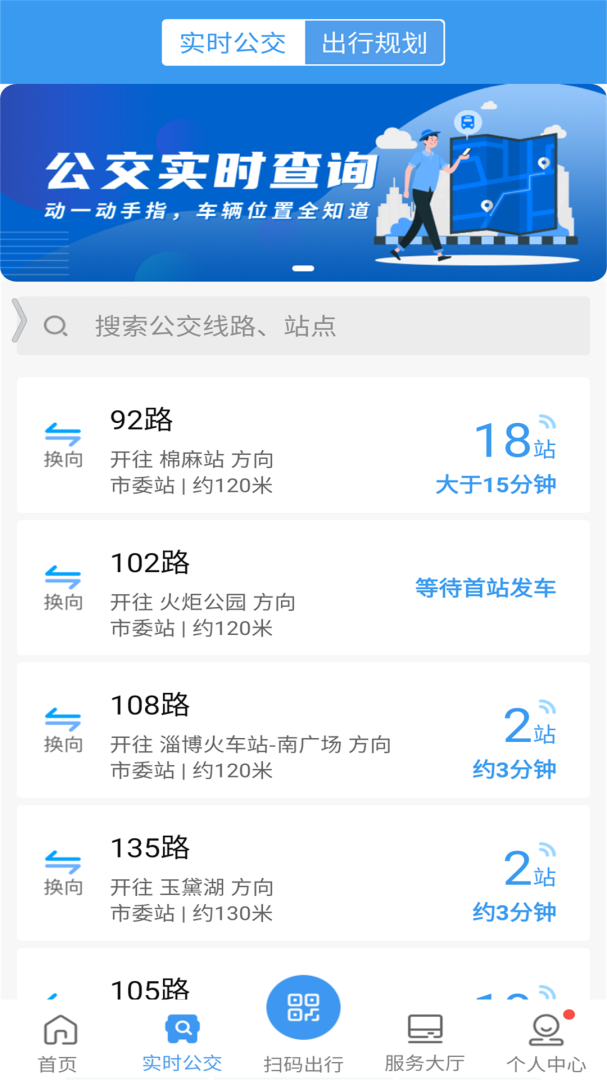
Task: Reverse direction for 92路
Action: pos(63,445)
